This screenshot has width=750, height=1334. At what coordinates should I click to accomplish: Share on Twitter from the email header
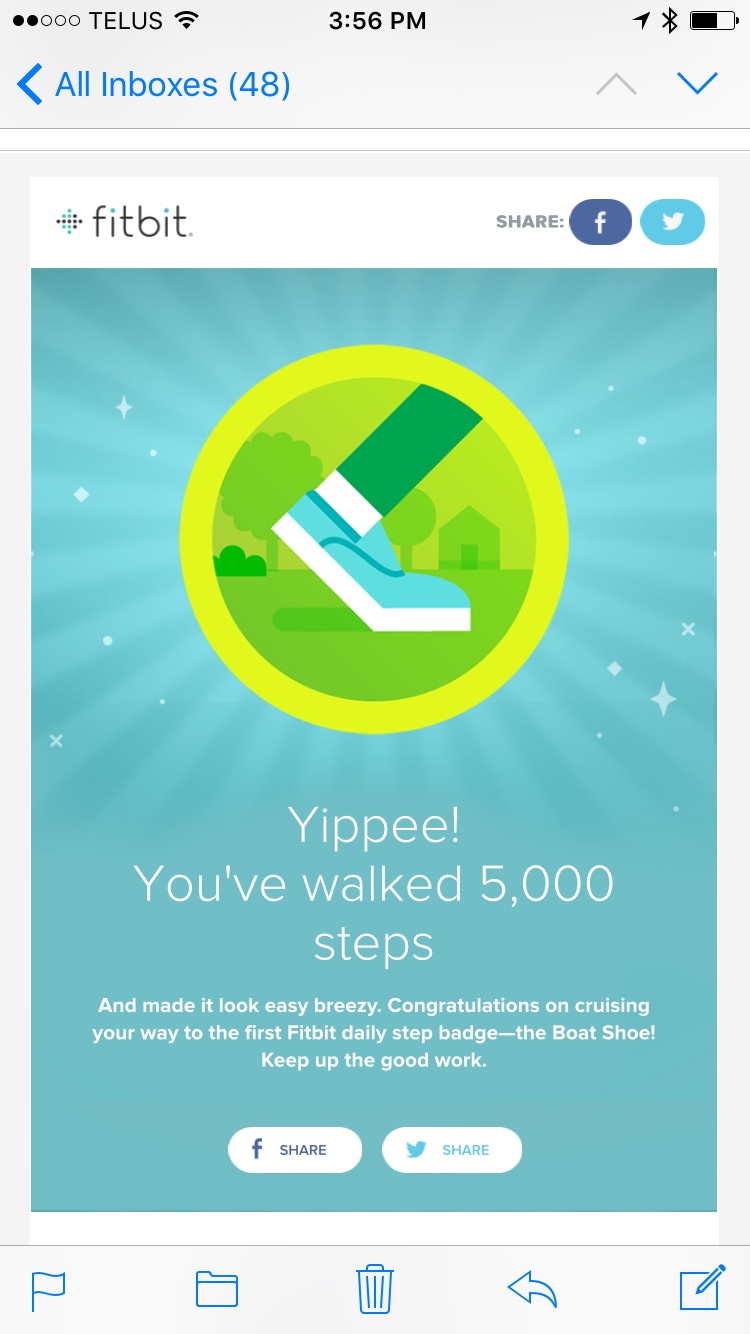[672, 222]
